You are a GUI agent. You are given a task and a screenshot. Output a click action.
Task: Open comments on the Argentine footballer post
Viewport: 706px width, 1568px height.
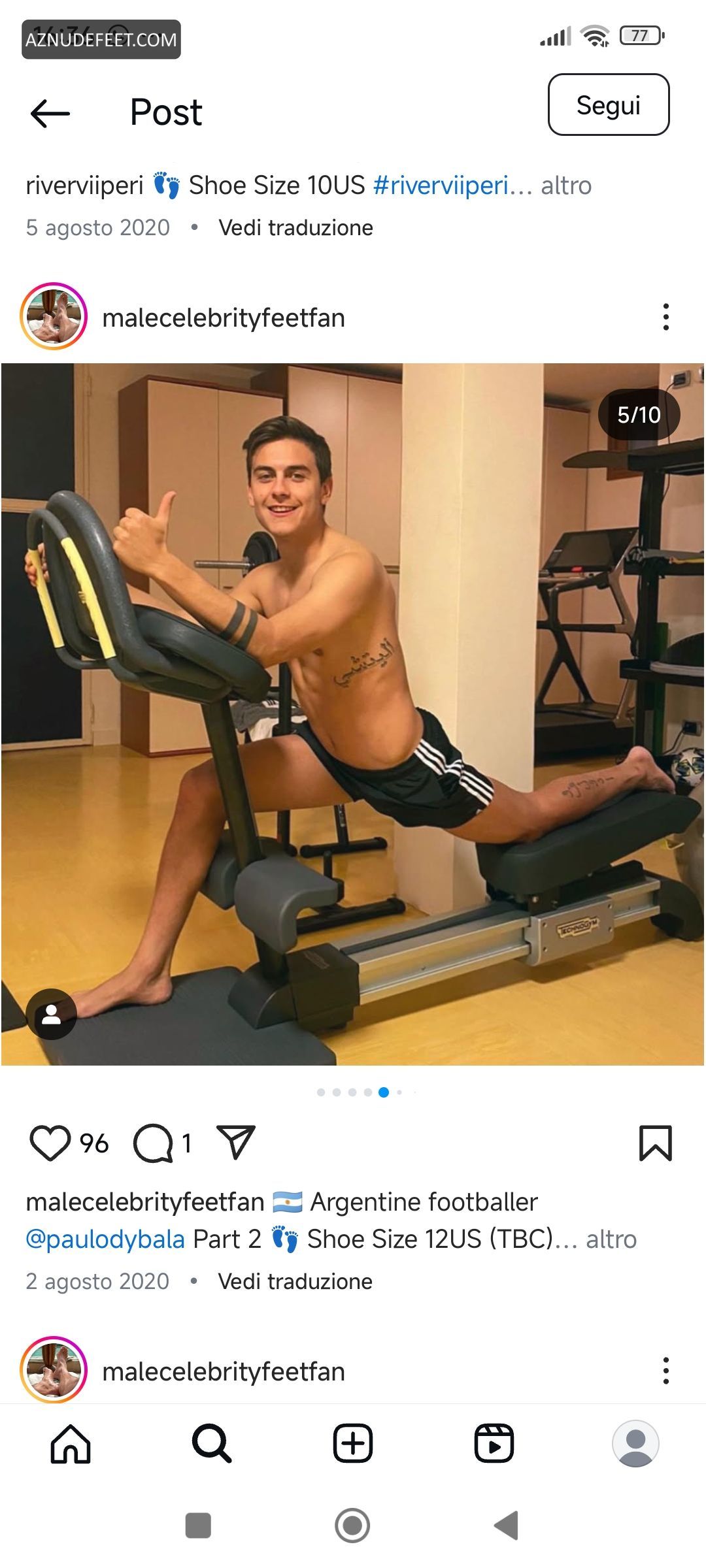(x=153, y=1143)
